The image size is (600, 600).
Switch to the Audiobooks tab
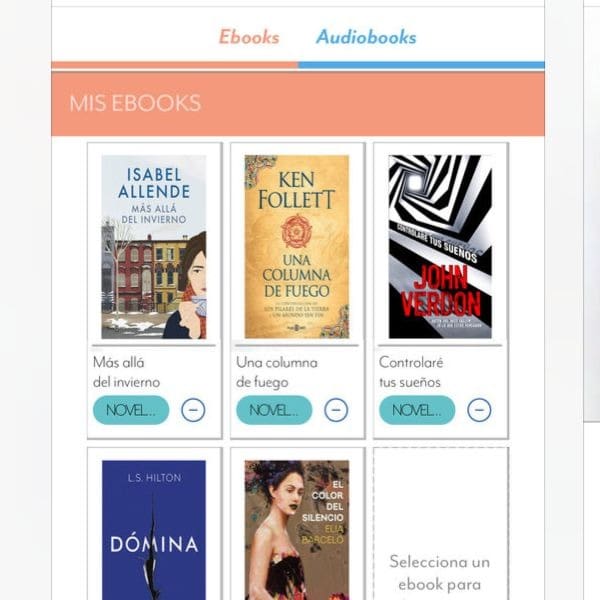(366, 38)
